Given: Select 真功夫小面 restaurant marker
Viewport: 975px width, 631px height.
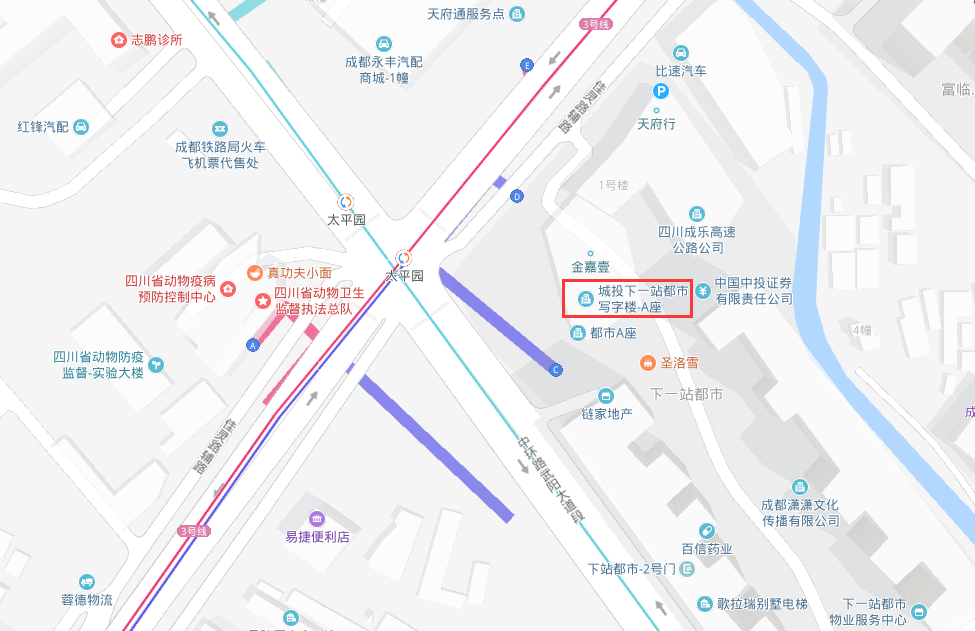Looking at the screenshot, I should point(254,272).
